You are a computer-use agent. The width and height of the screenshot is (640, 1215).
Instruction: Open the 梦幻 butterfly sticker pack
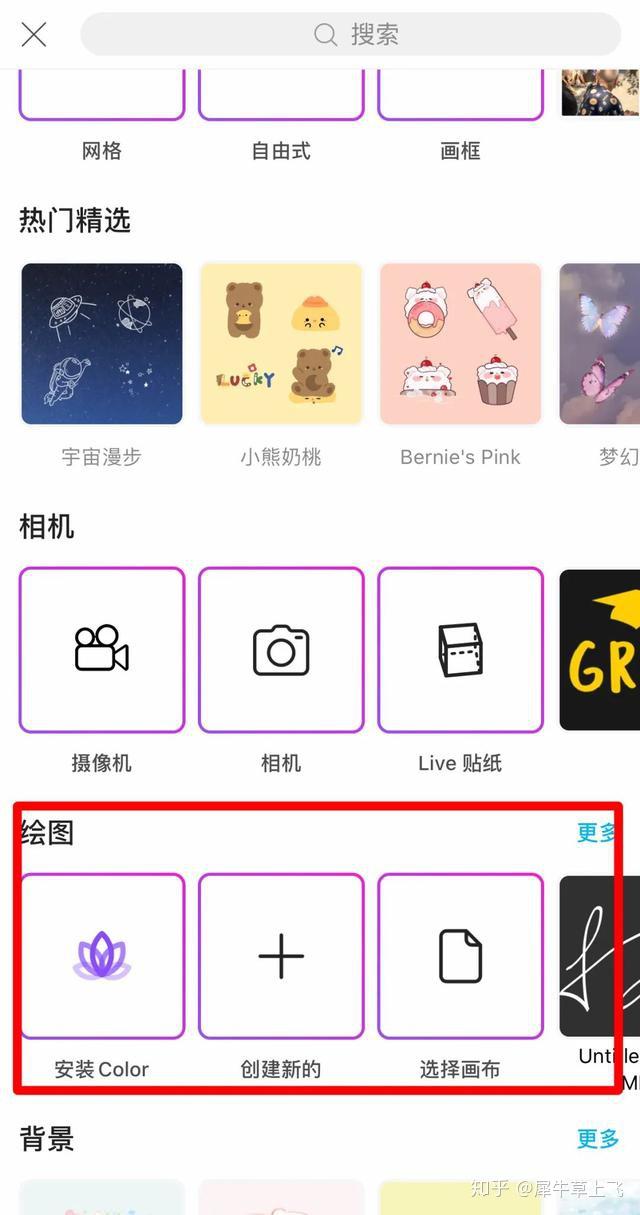(x=600, y=344)
